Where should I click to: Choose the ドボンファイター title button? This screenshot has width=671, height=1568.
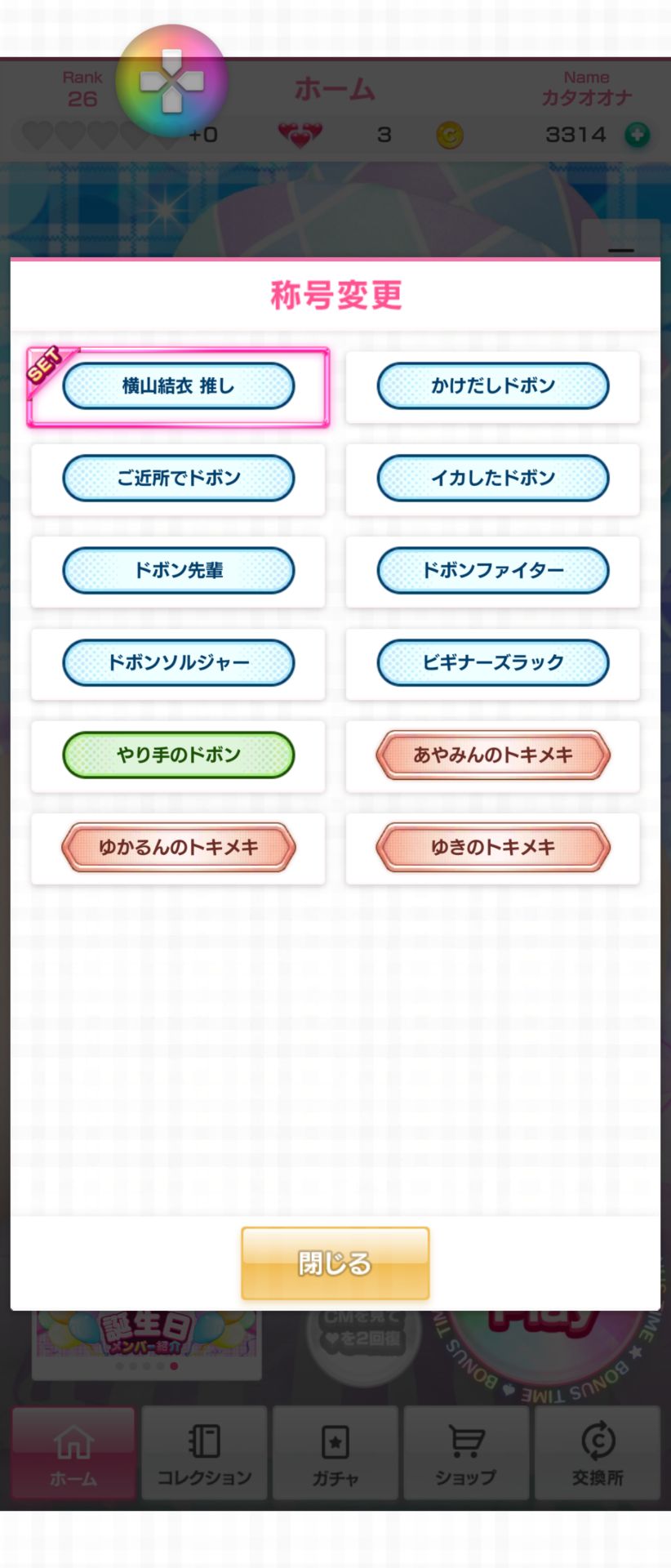pos(493,572)
